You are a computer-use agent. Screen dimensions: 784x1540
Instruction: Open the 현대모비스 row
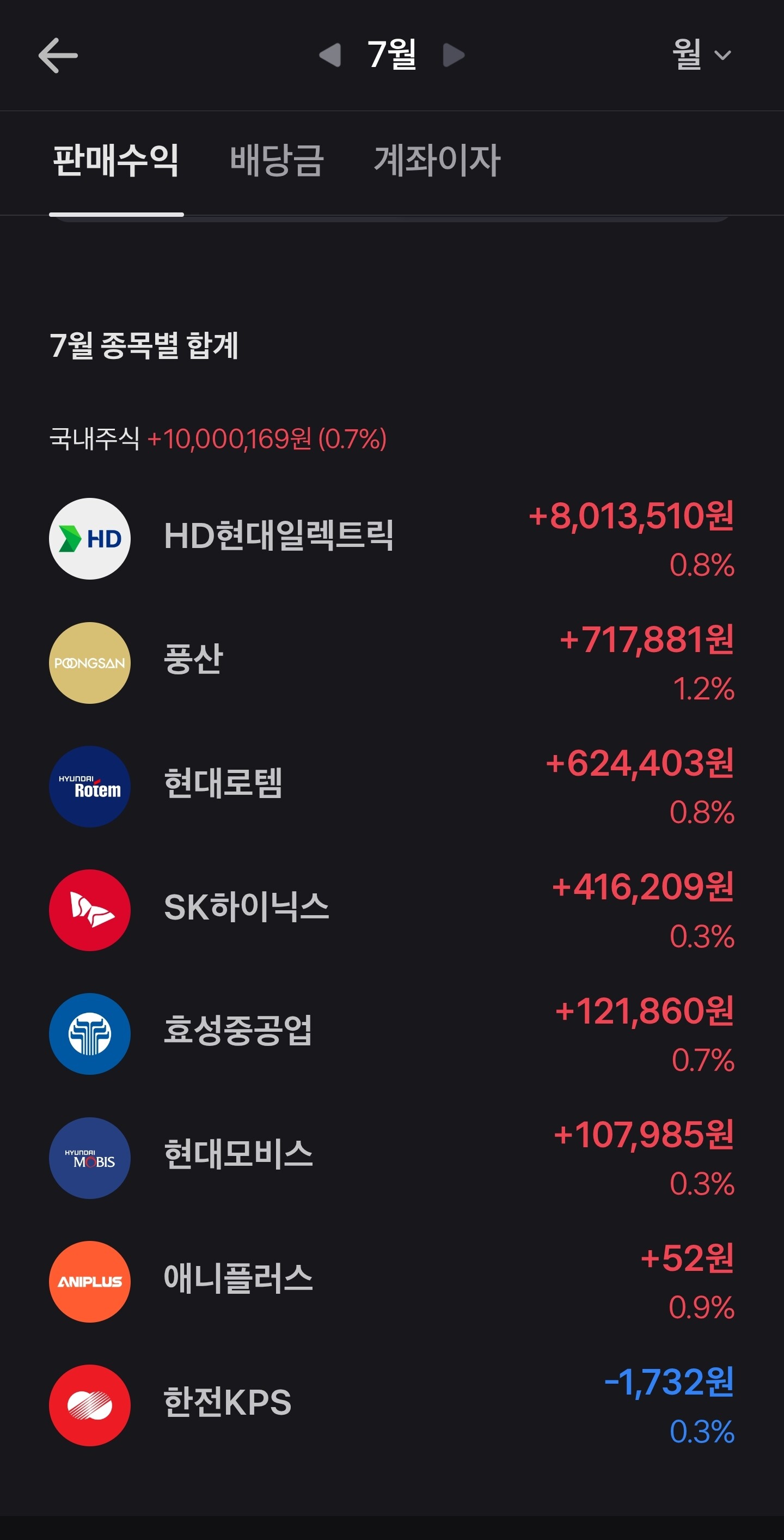[392, 1158]
